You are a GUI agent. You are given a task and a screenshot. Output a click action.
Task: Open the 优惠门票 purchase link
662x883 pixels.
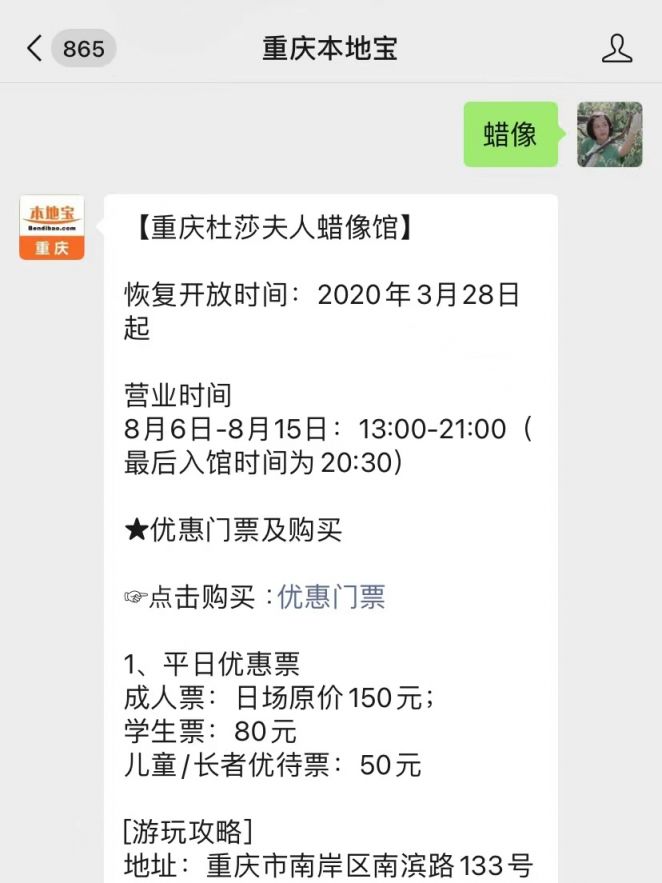[x=331, y=597]
